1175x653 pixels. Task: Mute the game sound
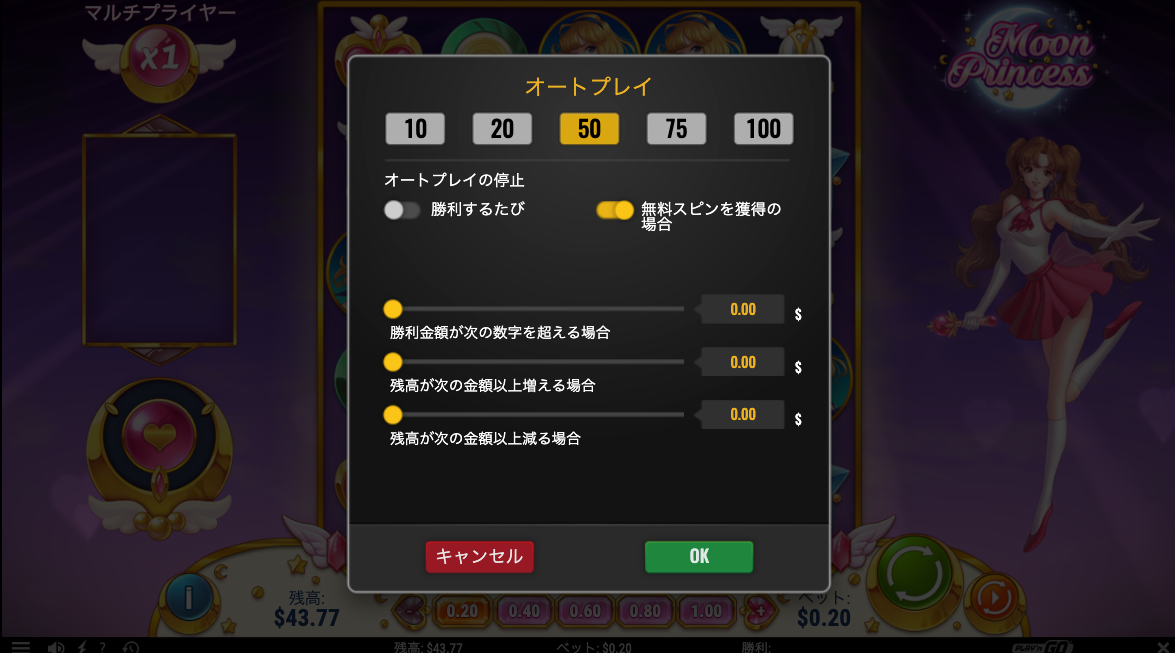tap(56, 646)
